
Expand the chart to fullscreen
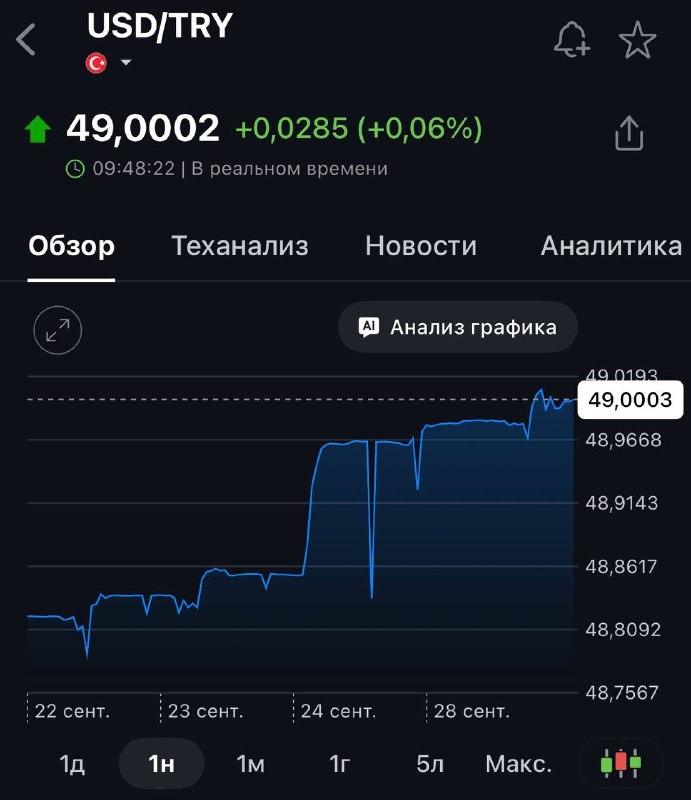(x=58, y=330)
